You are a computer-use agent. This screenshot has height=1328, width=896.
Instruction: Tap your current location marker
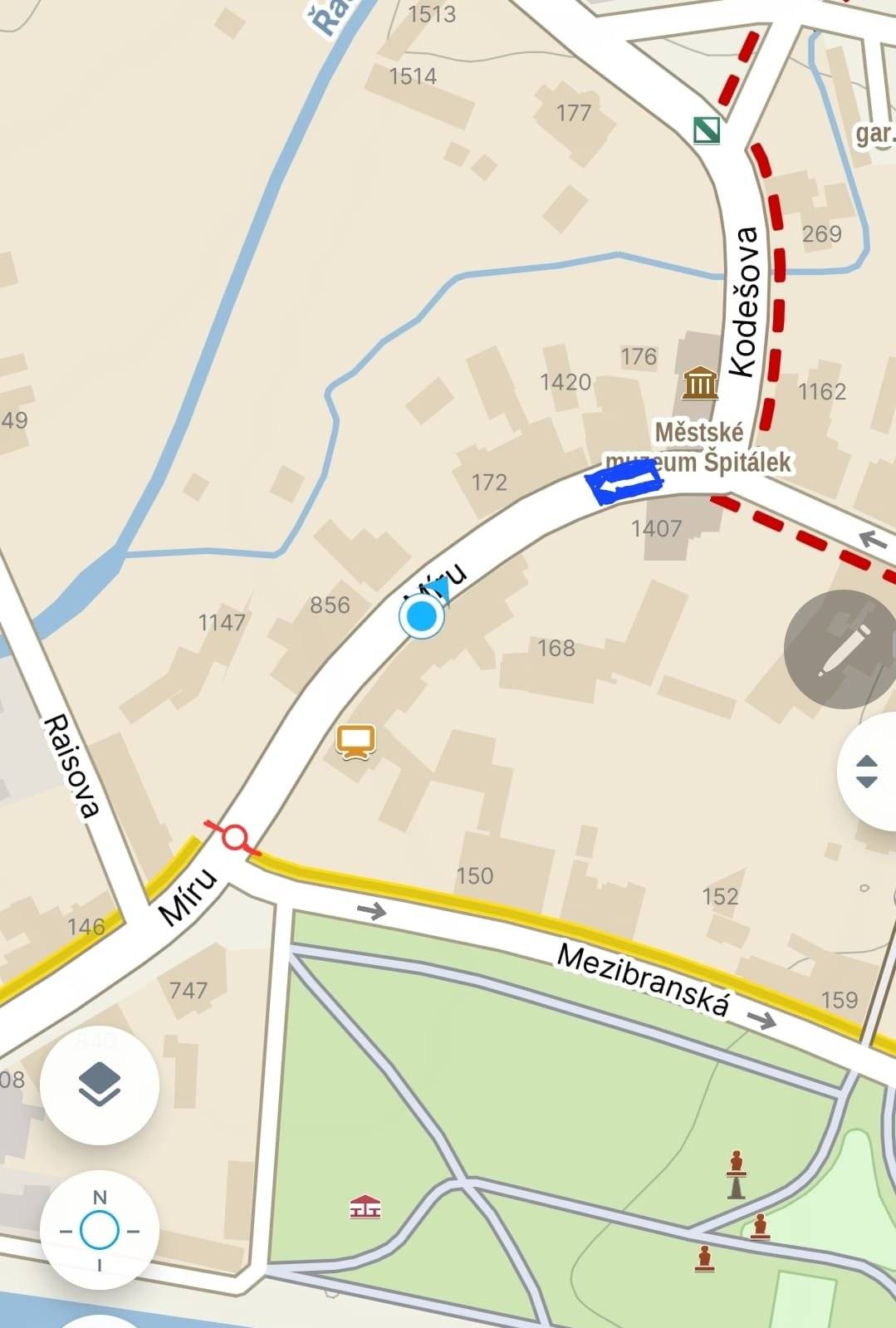423,618
